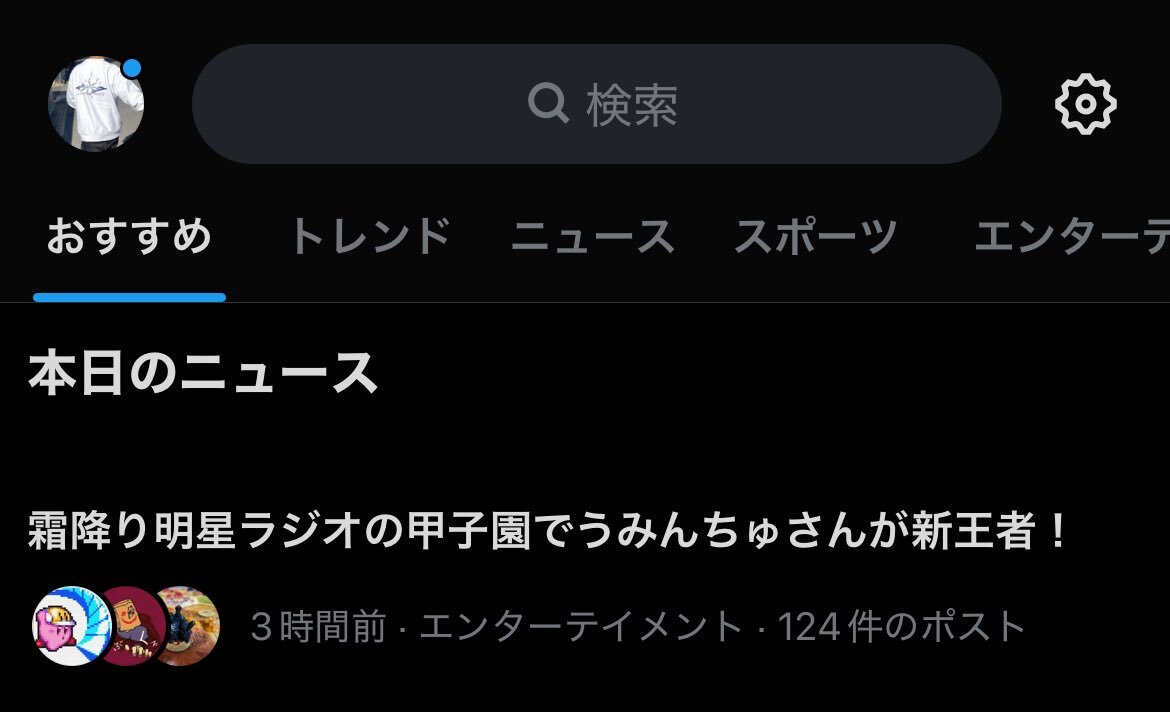Tap the 検索 search field

pyautogui.click(x=597, y=104)
